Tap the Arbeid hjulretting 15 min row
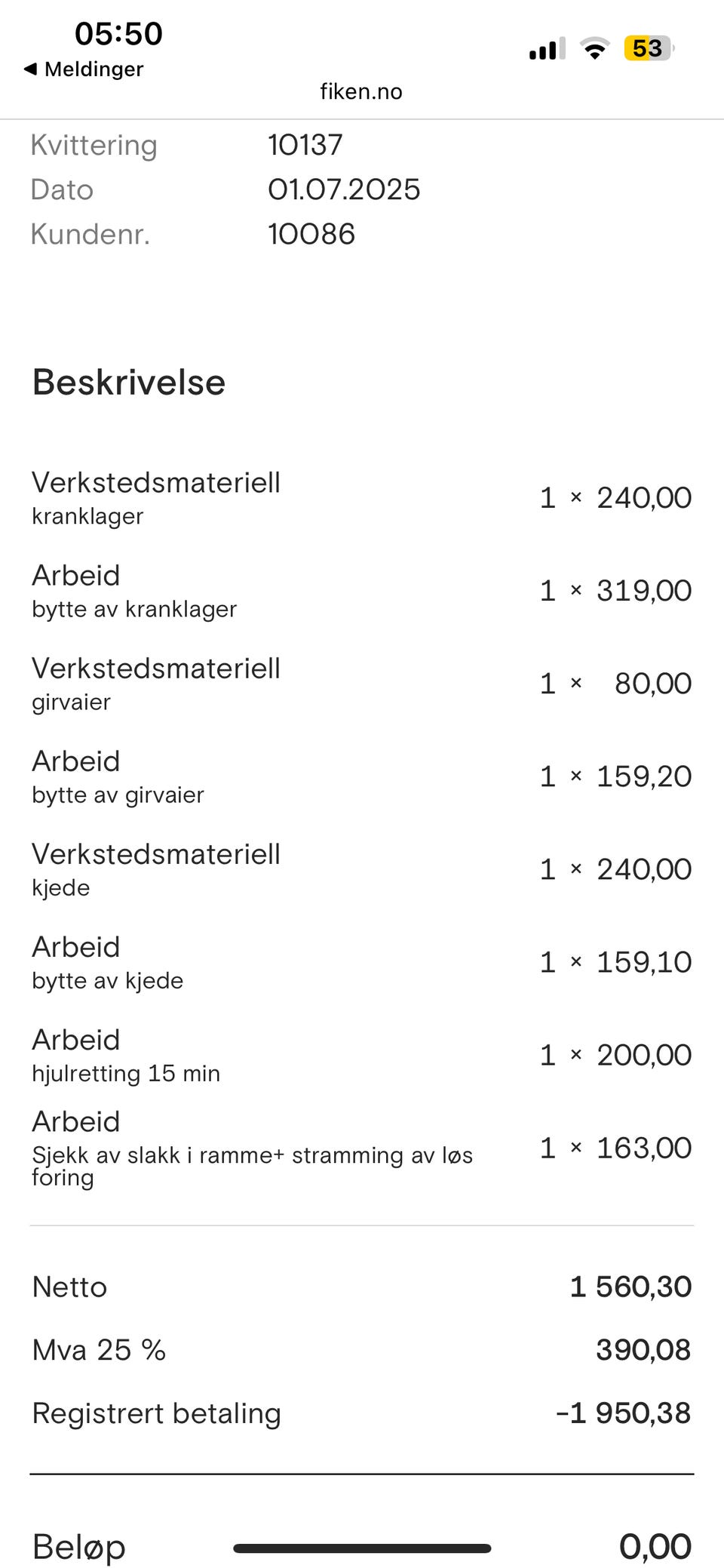Viewport: 724px width, 1568px height. click(x=126, y=1055)
